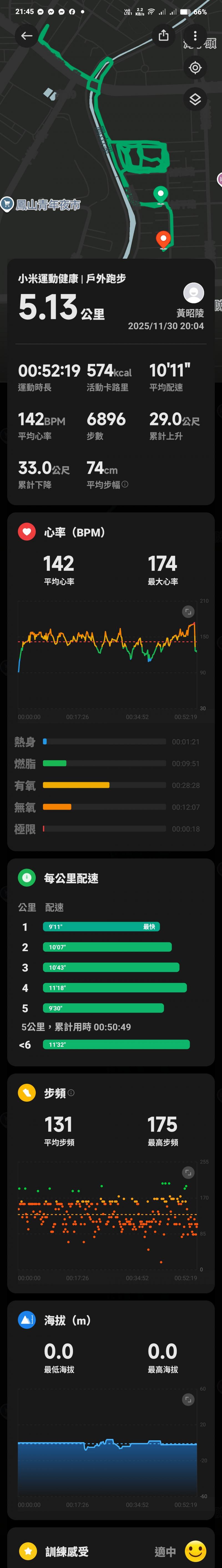Screen dimensions: 222x1568
Task: Open the three-dot overflow menu
Action: coord(195,36)
